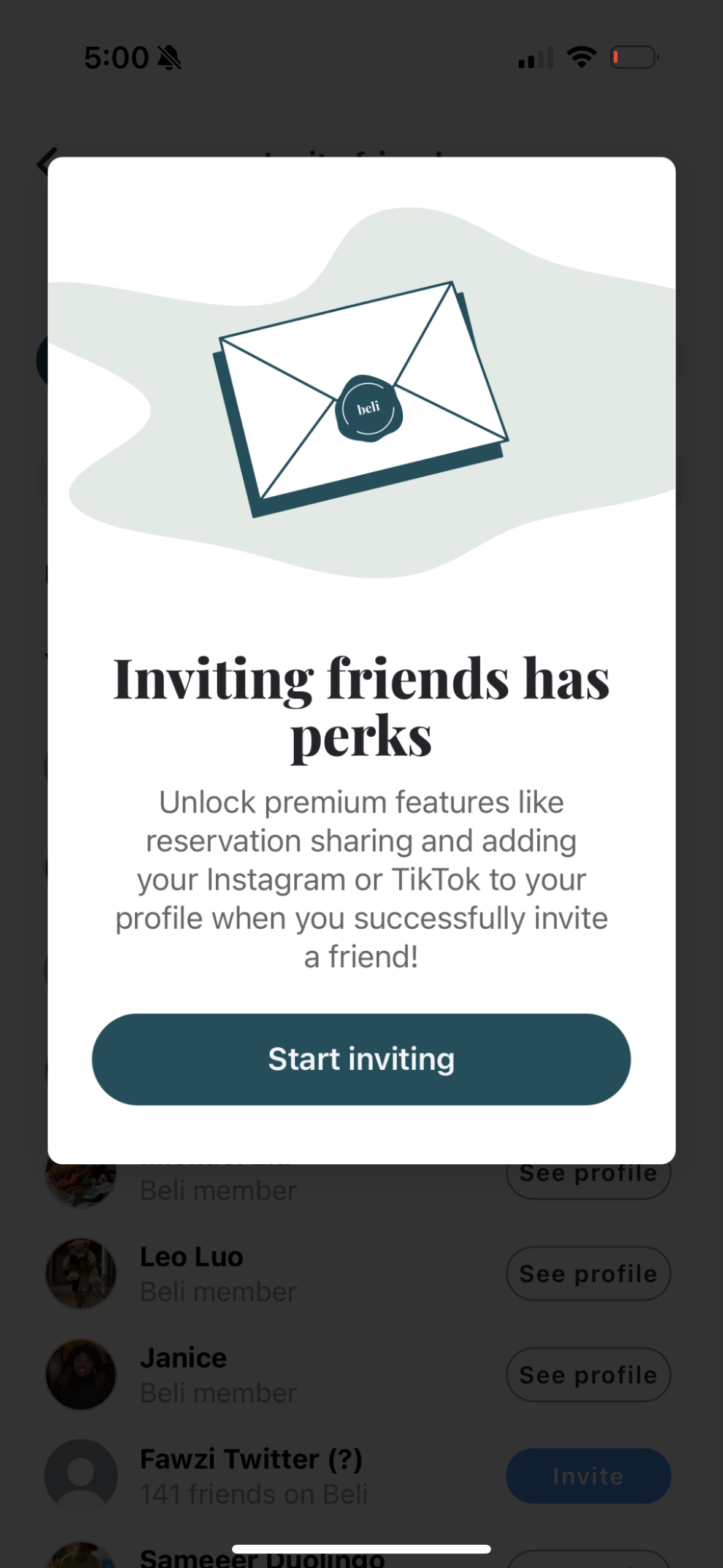Image resolution: width=723 pixels, height=1568 pixels.
Task: Tap the Start inviting button
Action: pyautogui.click(x=361, y=1059)
